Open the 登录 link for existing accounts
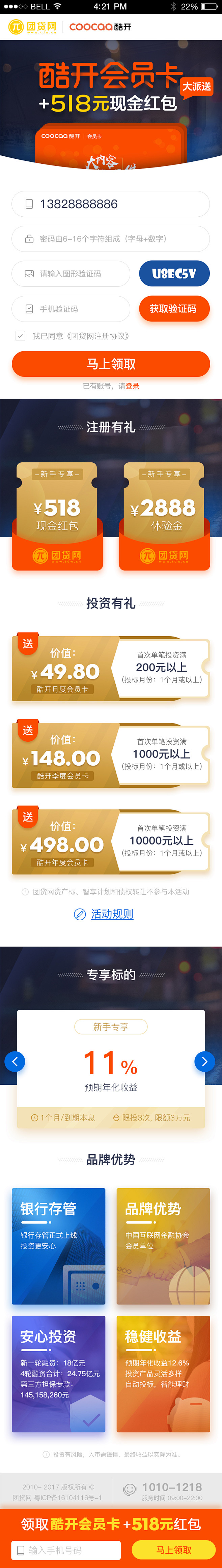The width and height of the screenshot is (222, 1568). pyautogui.click(x=132, y=386)
